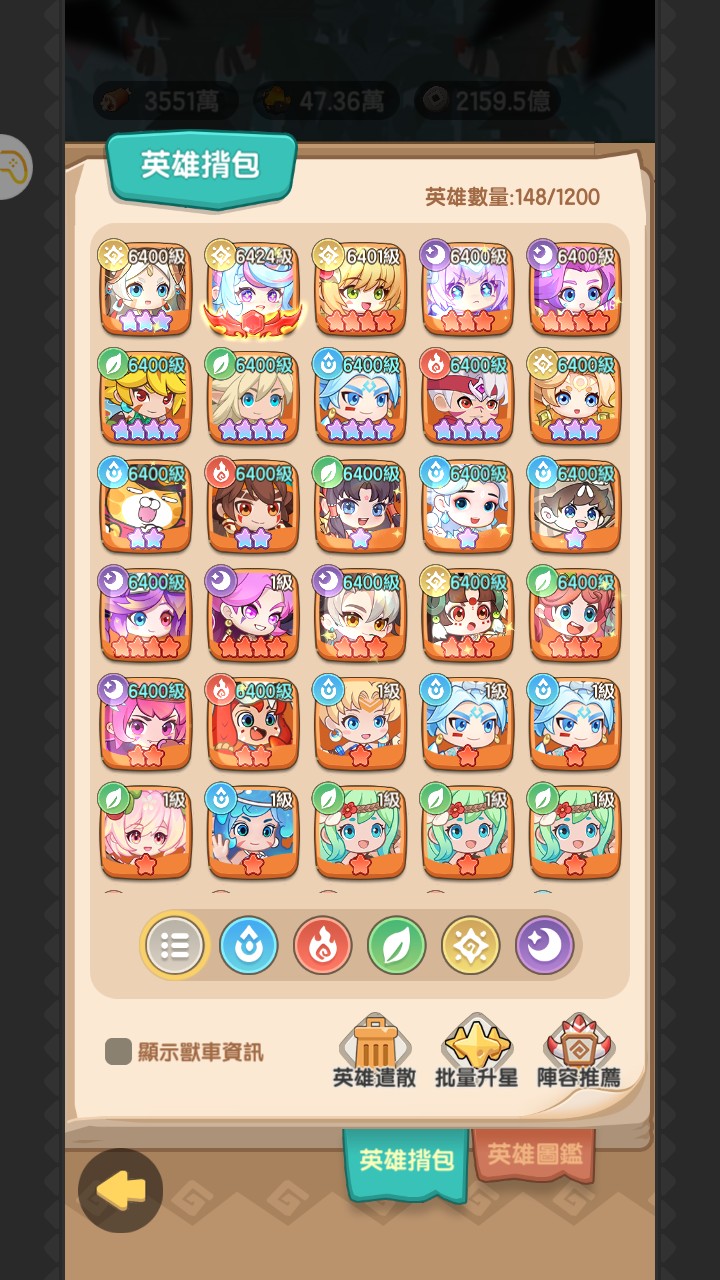Filter heroes by water element
Image resolution: width=720 pixels, height=1280 pixels.
[x=249, y=945]
